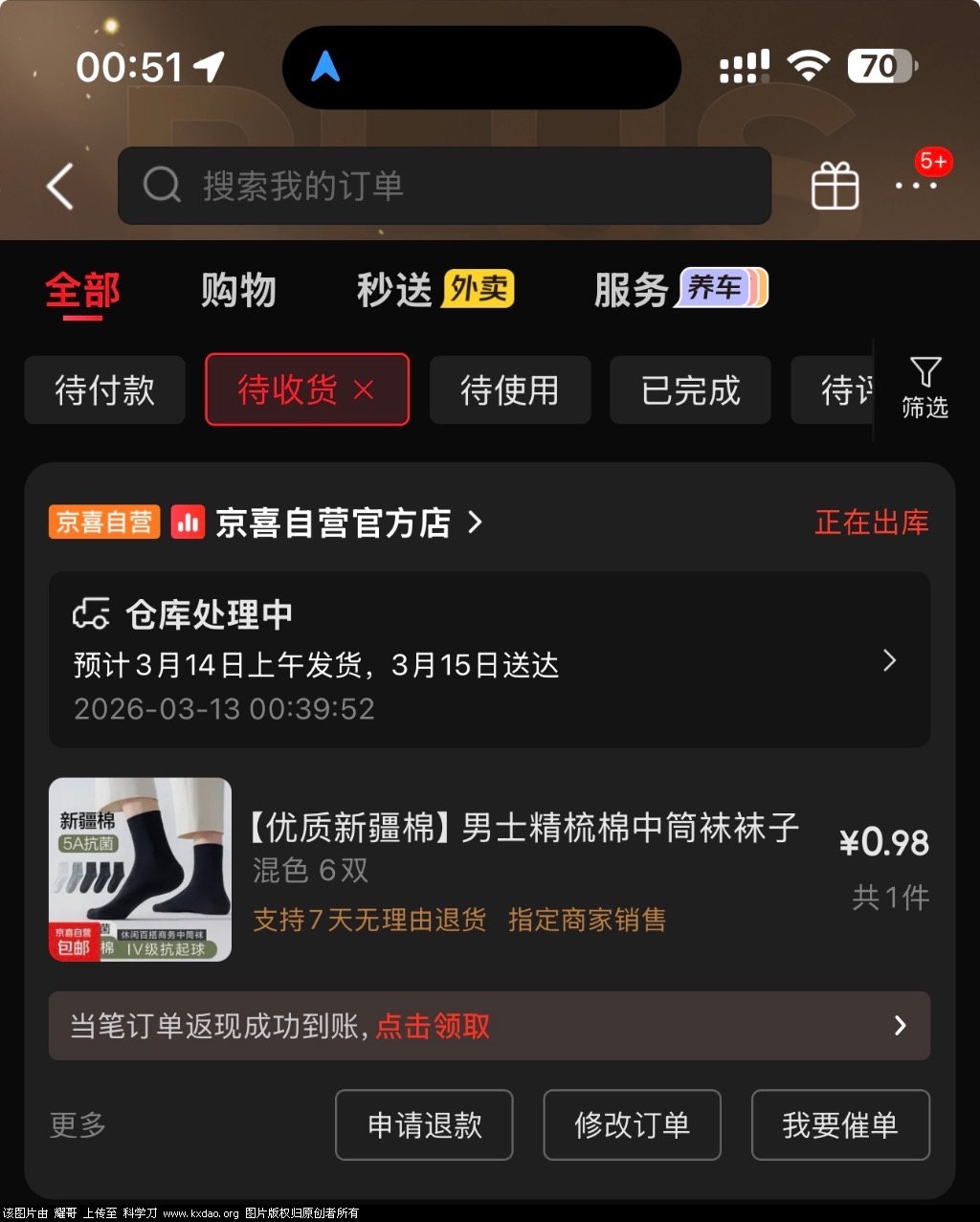Go back using the top-left arrow

pyautogui.click(x=60, y=186)
